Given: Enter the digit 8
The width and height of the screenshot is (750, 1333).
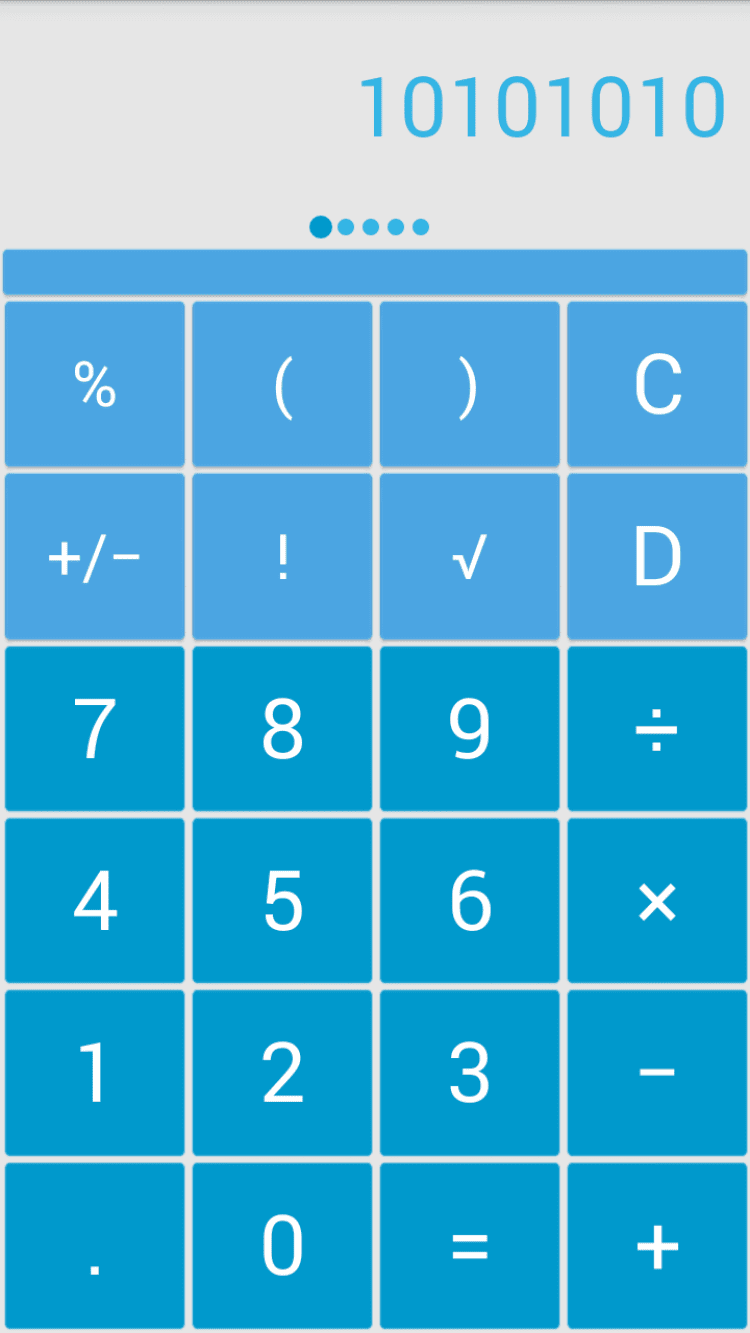Looking at the screenshot, I should coord(282,728).
